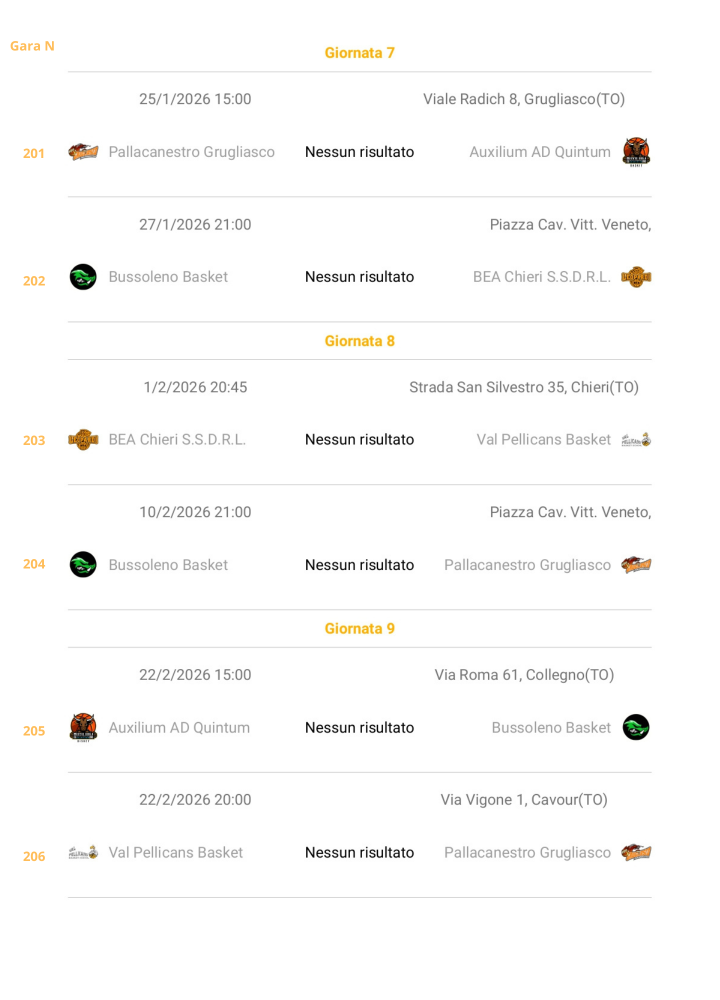Open match 201 Grugliasco vs Auxilium AD Quintum
The height and width of the screenshot is (1000, 720).
click(359, 152)
